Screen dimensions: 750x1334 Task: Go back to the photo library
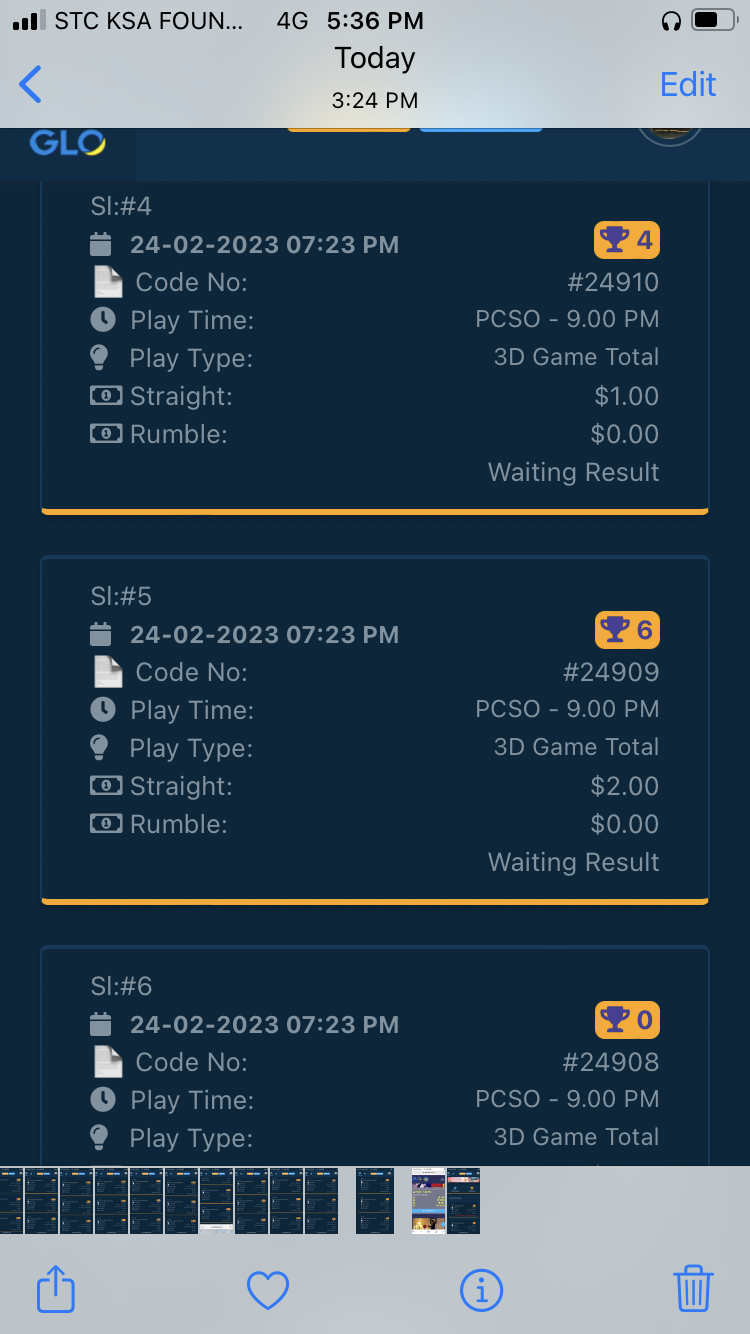pyautogui.click(x=31, y=85)
